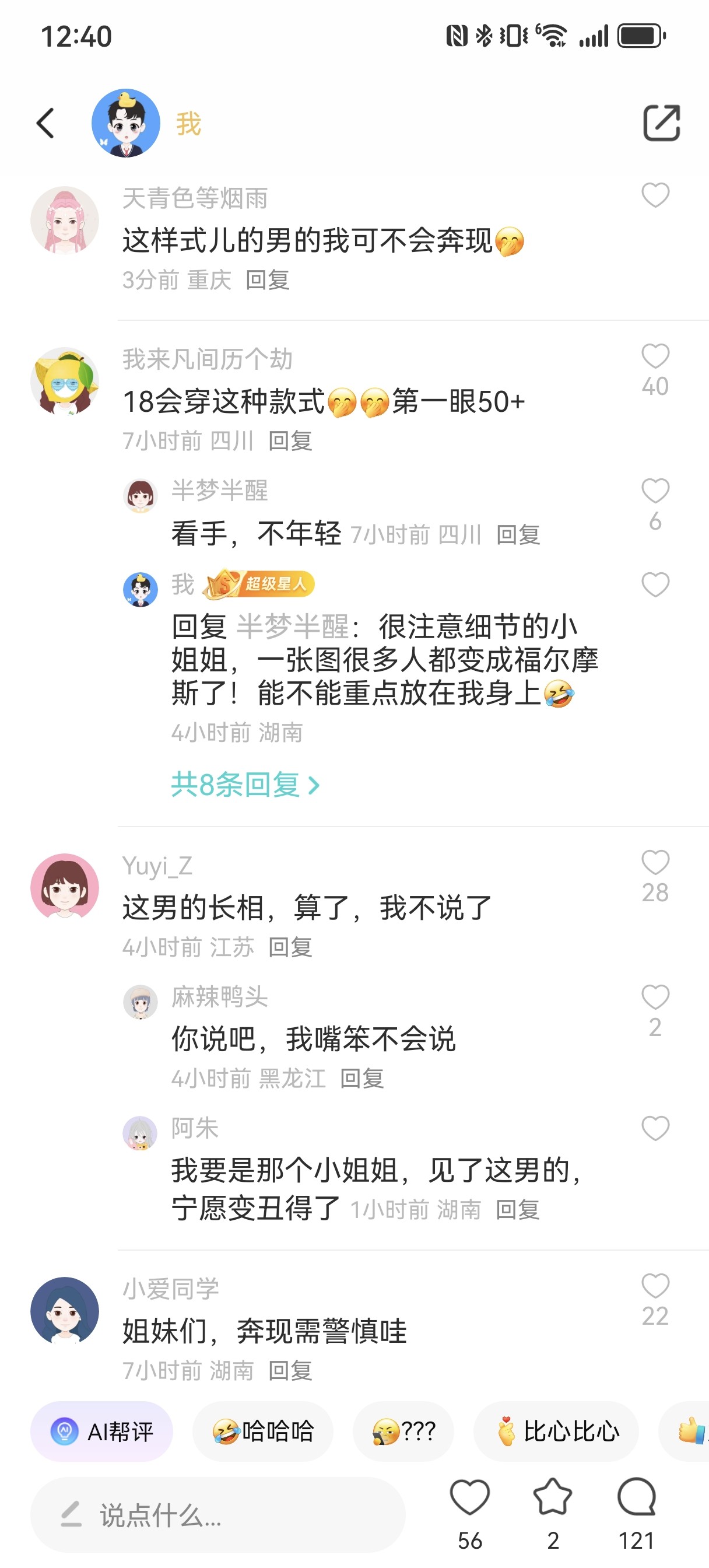The height and width of the screenshot is (1568, 709).
Task: Open the AI帮评 suggestion chip
Action: click(x=101, y=1431)
